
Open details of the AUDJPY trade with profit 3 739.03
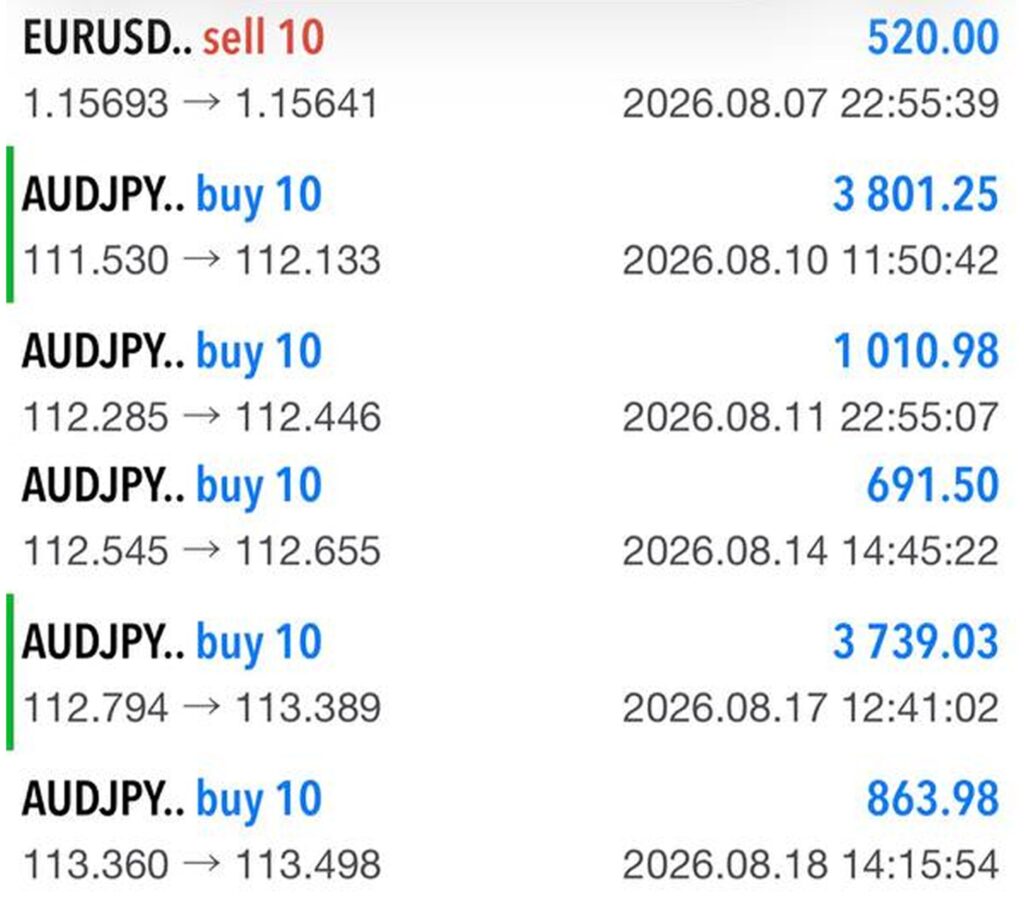[512, 673]
